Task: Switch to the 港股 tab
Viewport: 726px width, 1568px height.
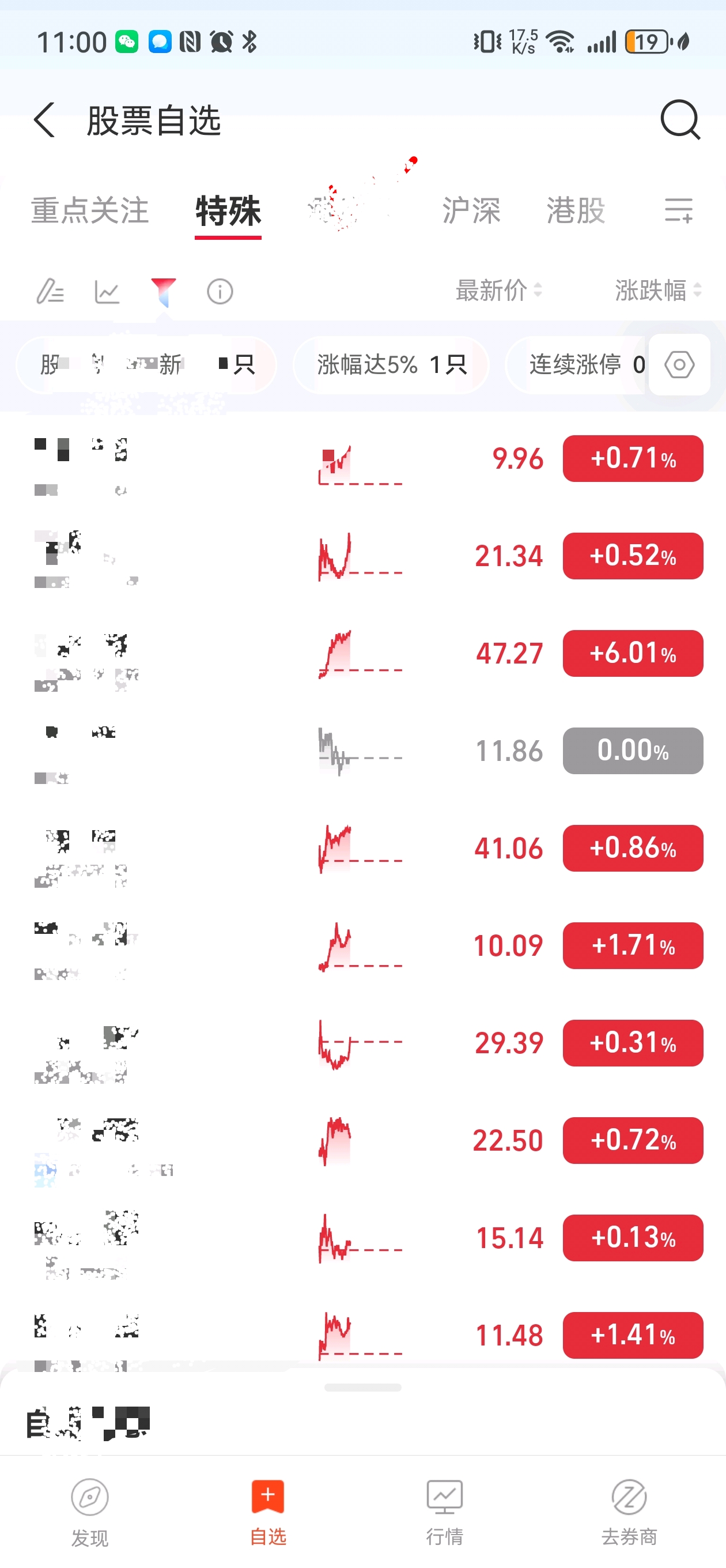Action: tap(576, 210)
